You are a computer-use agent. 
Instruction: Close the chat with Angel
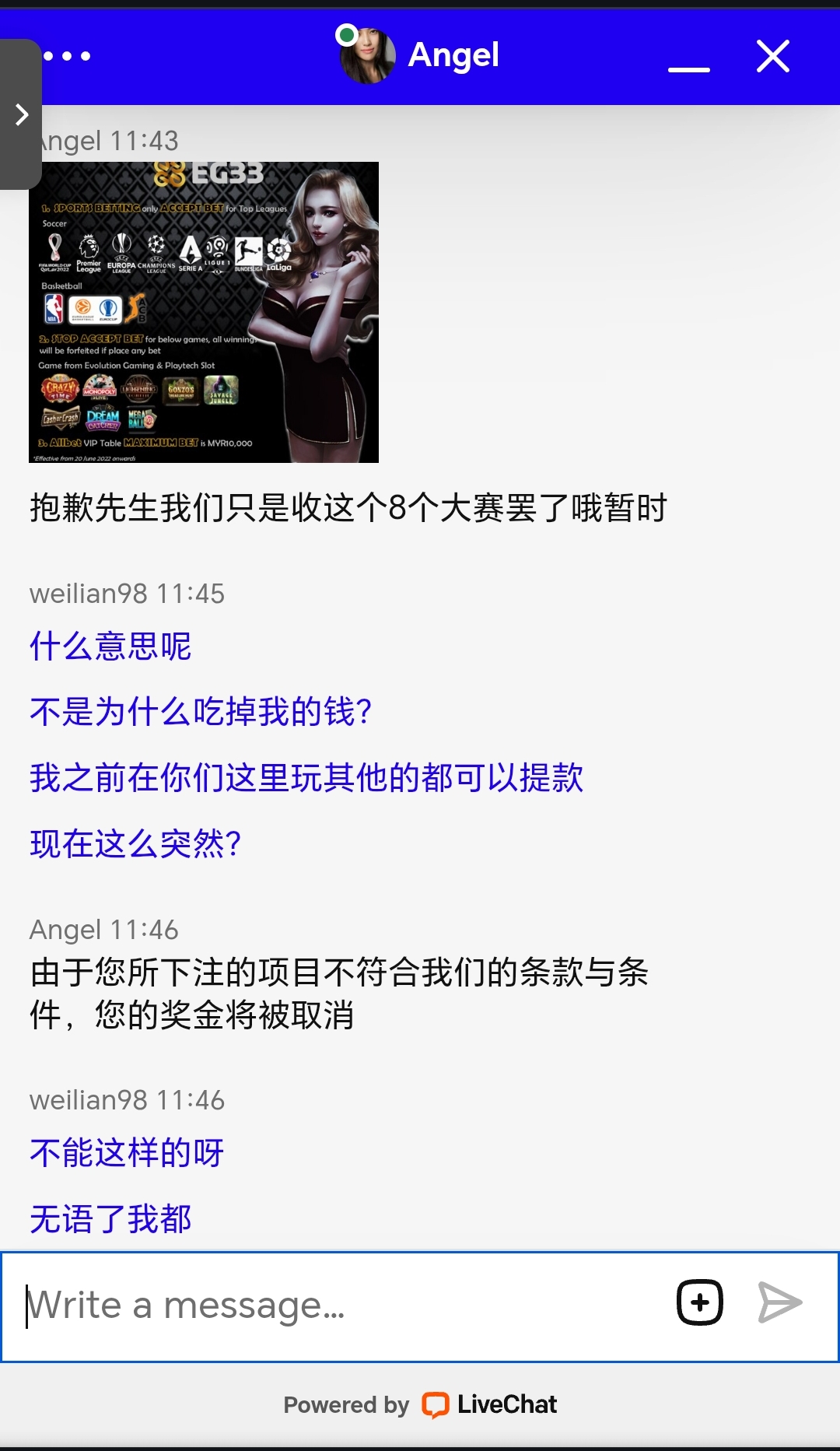(772, 57)
